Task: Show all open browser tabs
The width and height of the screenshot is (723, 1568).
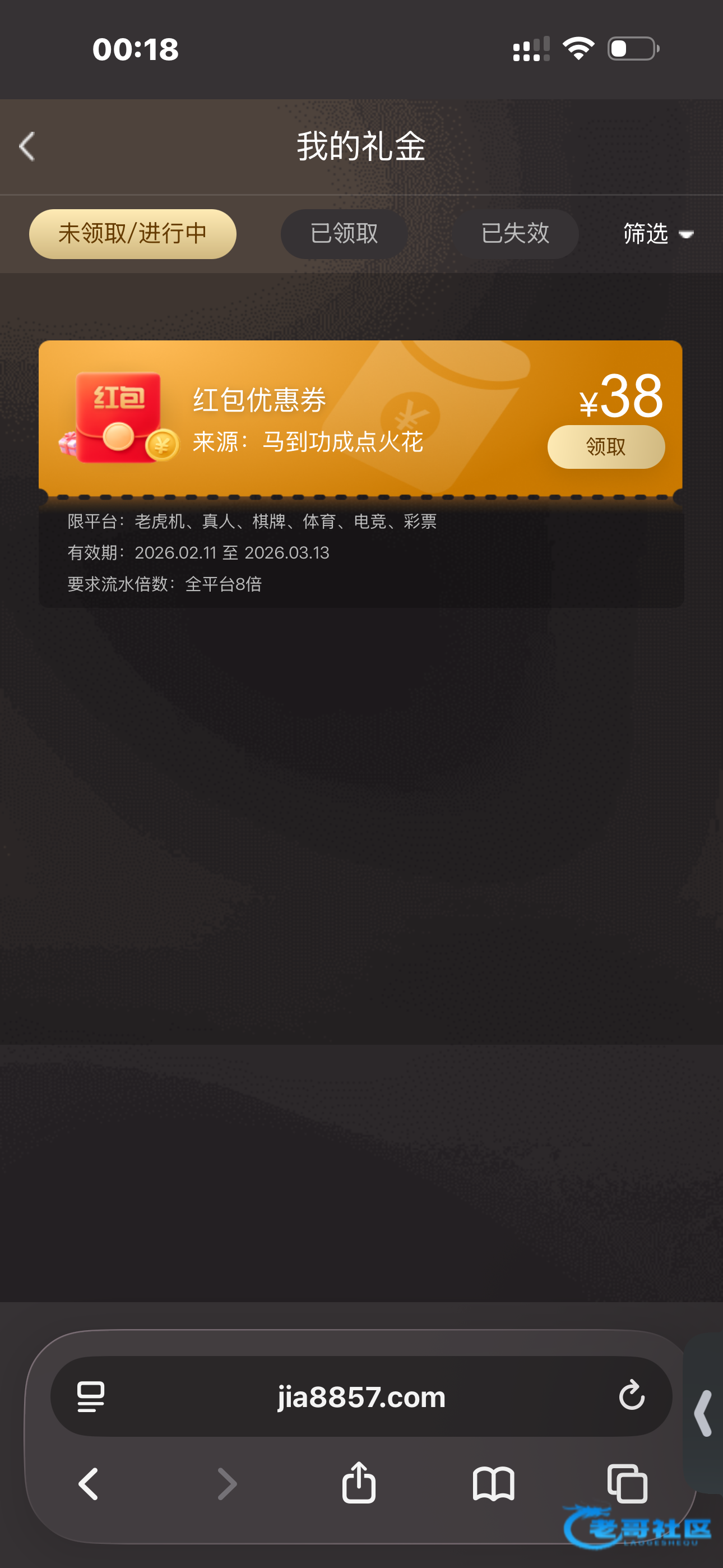Action: [x=628, y=1484]
